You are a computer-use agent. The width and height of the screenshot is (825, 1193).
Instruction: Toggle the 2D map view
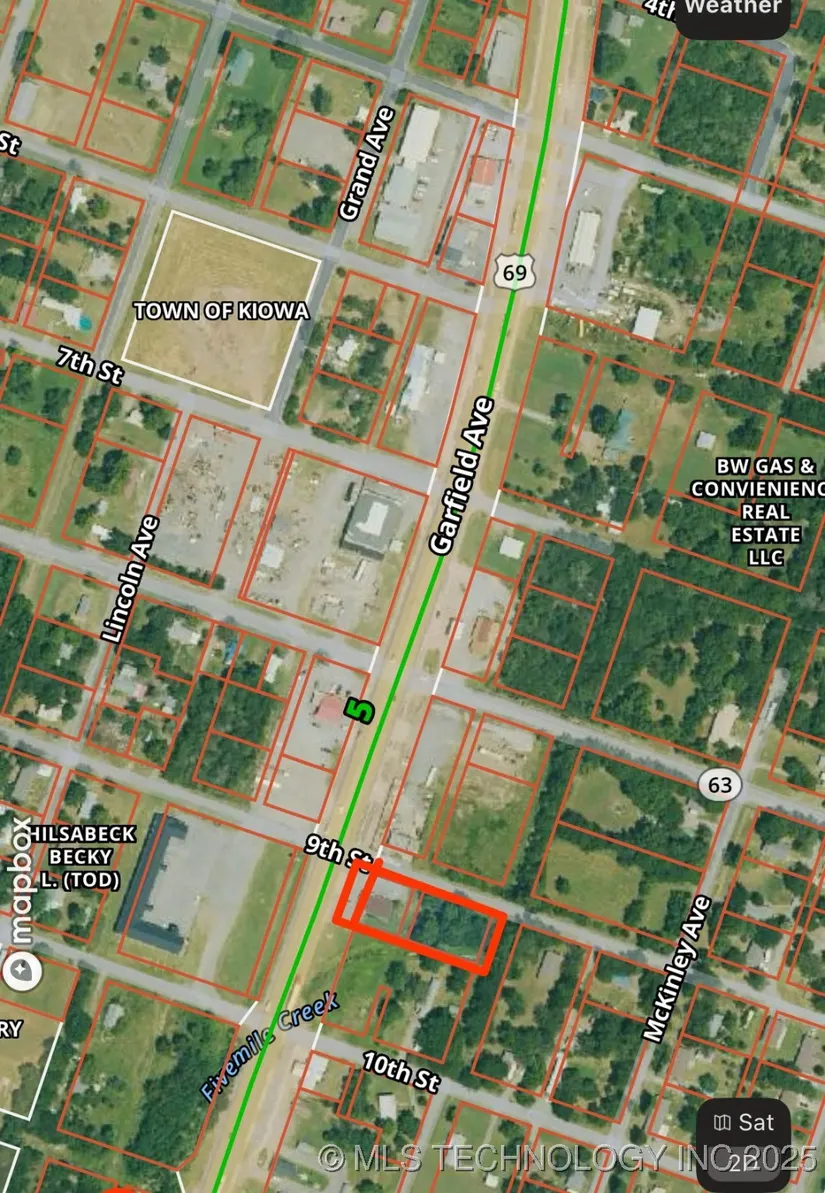point(743,1164)
